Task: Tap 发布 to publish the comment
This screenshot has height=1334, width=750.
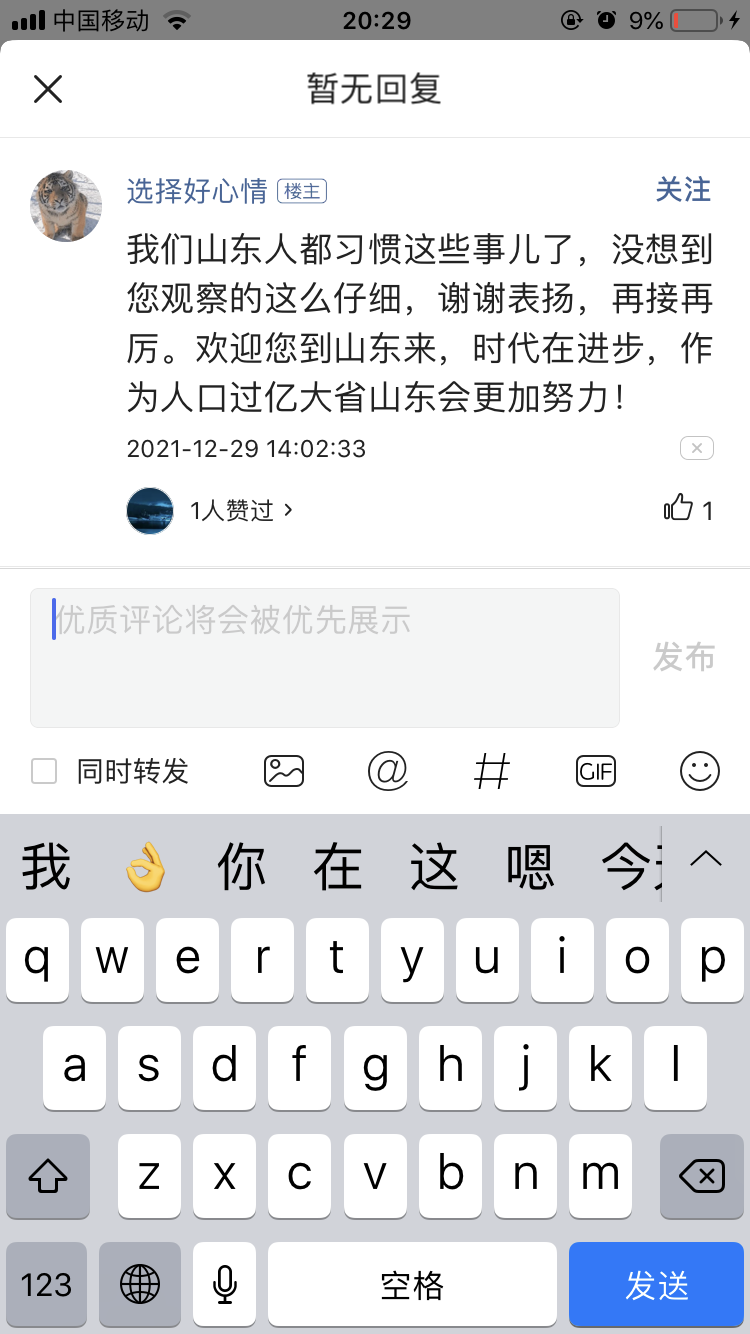Action: [x=684, y=657]
